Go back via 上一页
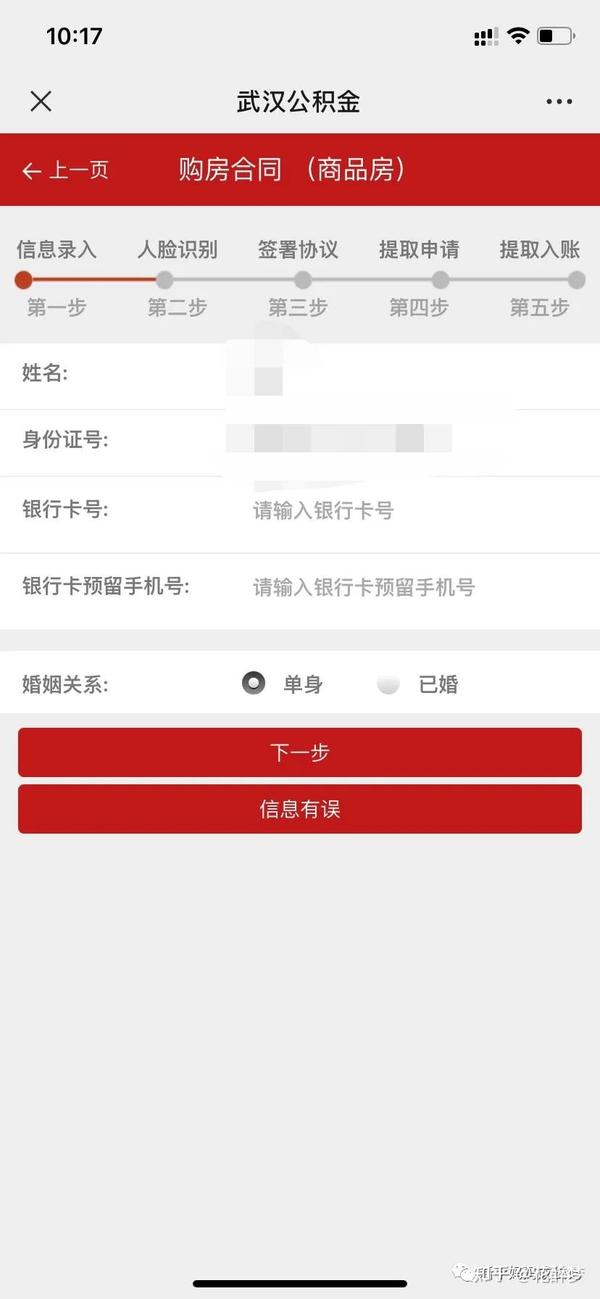The height and width of the screenshot is (1299, 600). tap(66, 170)
